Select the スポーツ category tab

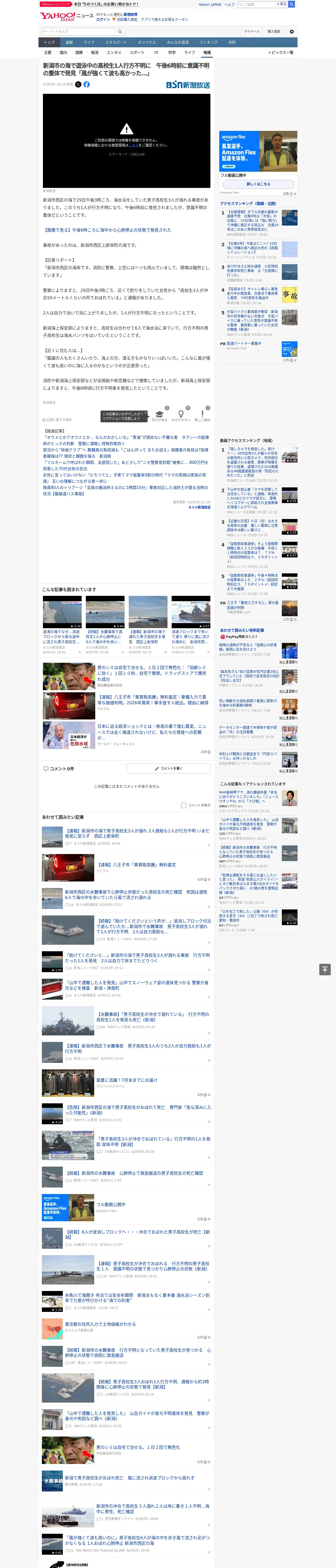(137, 52)
